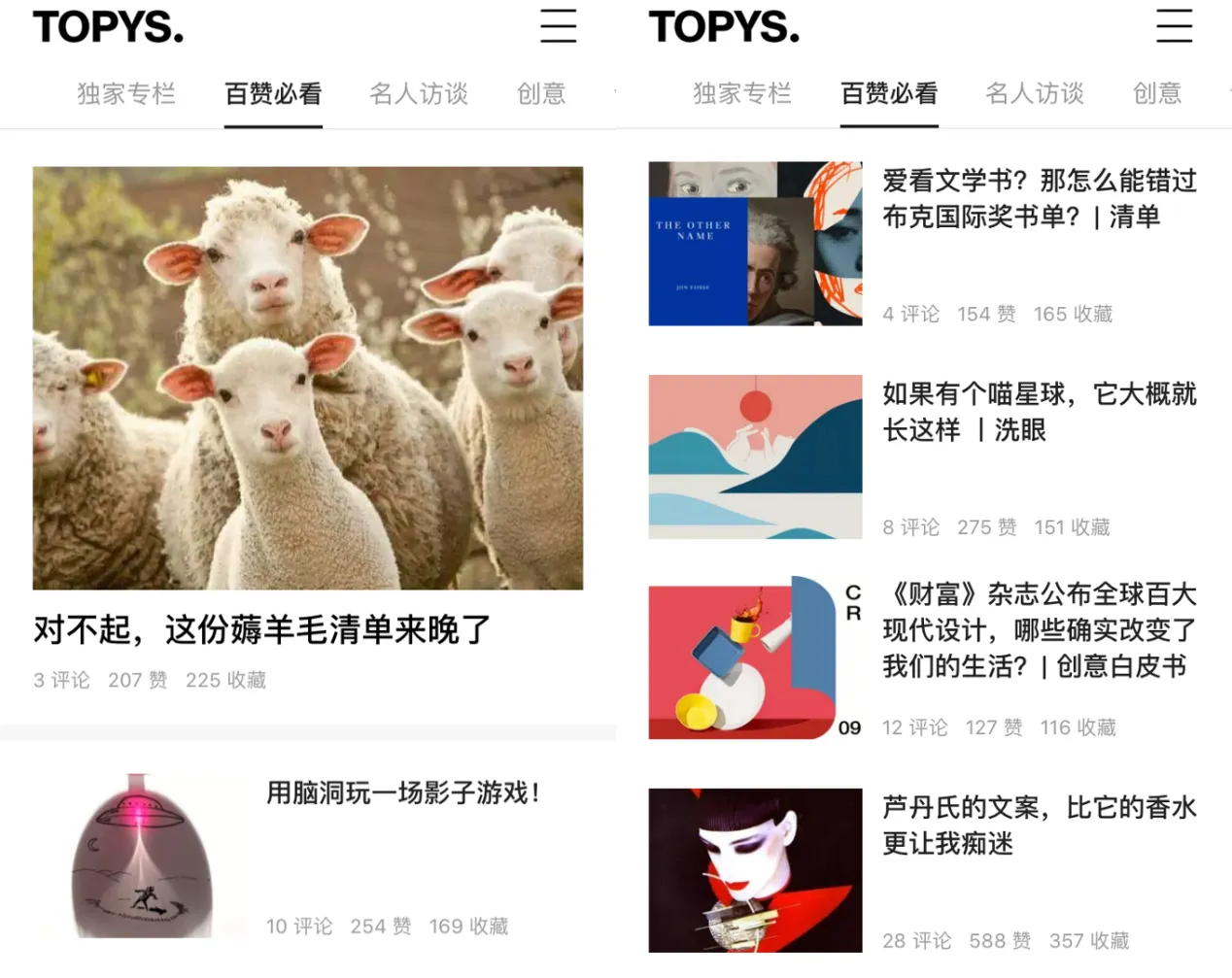The width and height of the screenshot is (1232, 978).
Task: Switch to 创意 tab on the Booker list screen
Action: [x=1156, y=94]
